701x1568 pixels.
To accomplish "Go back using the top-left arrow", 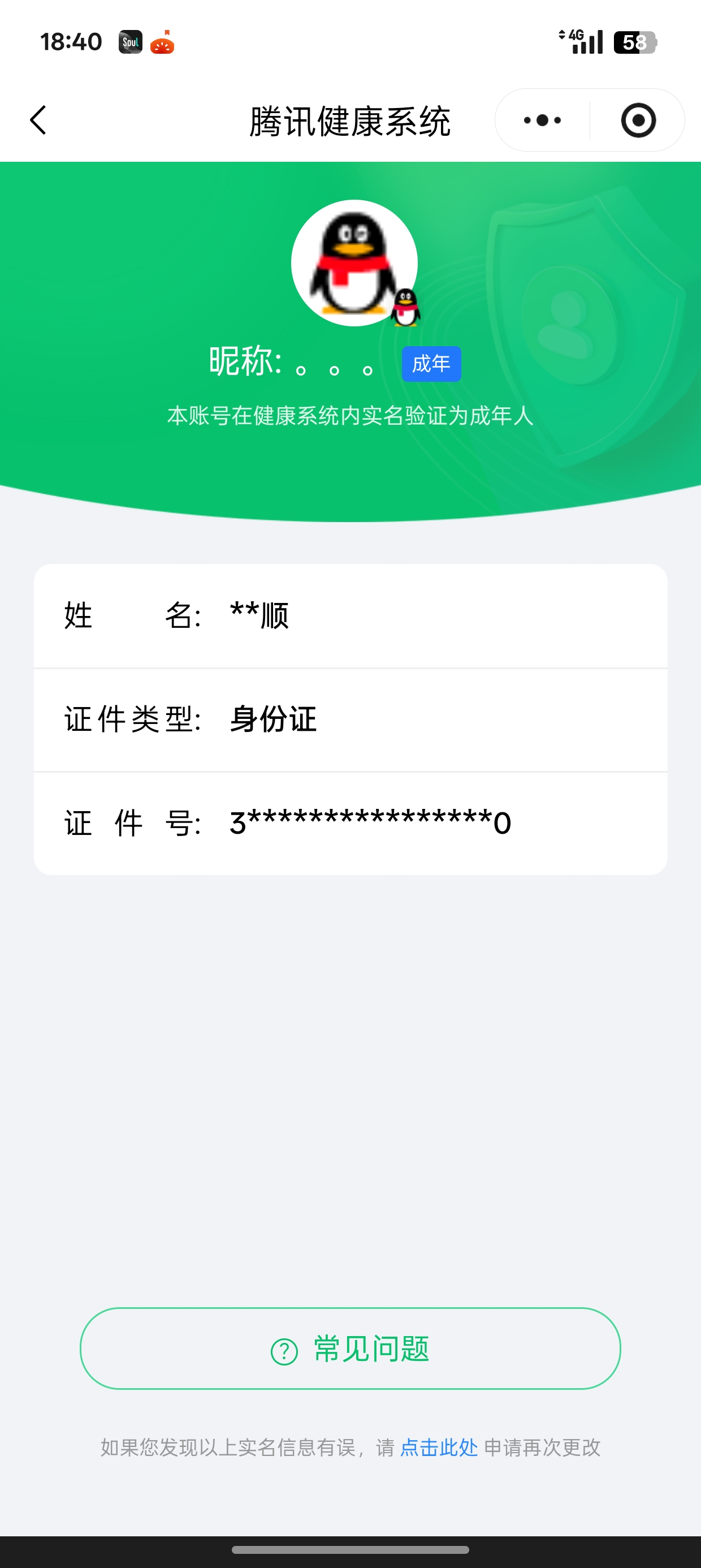I will [x=38, y=120].
